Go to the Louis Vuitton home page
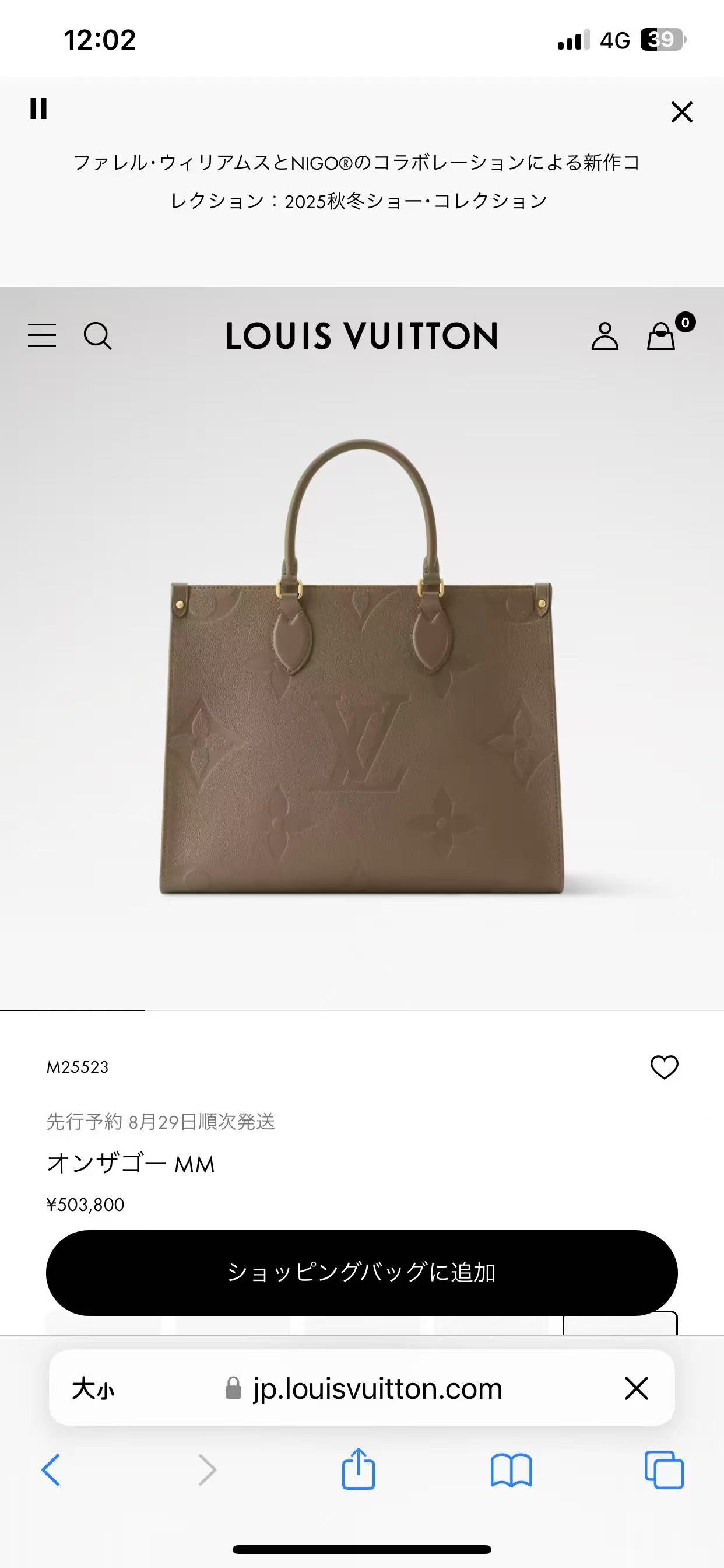This screenshot has width=724, height=1568. 362,336
